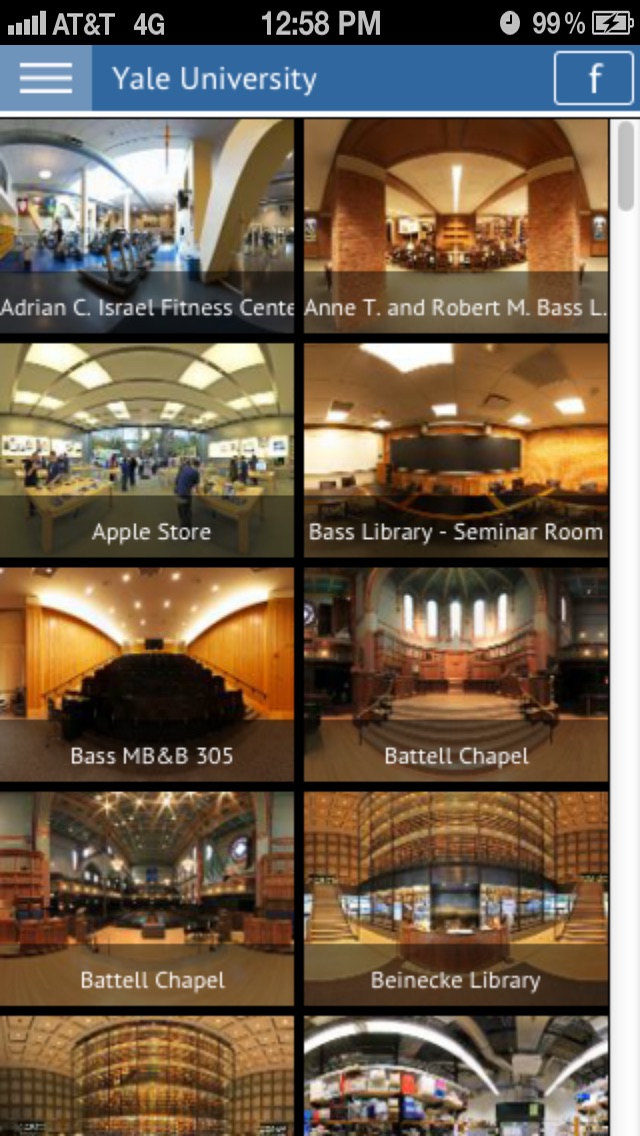Open Adrian C. Israel Fitness Center panorama
Screen dimensions: 640x1136
click(x=147, y=226)
